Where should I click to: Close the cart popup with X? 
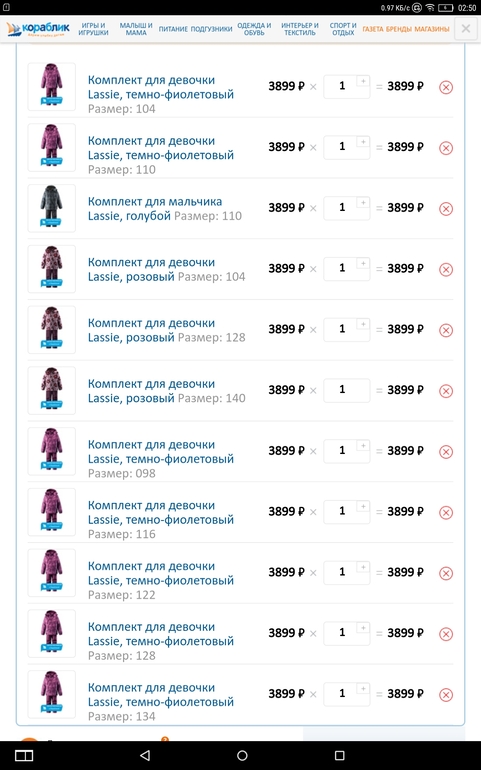(x=466, y=29)
